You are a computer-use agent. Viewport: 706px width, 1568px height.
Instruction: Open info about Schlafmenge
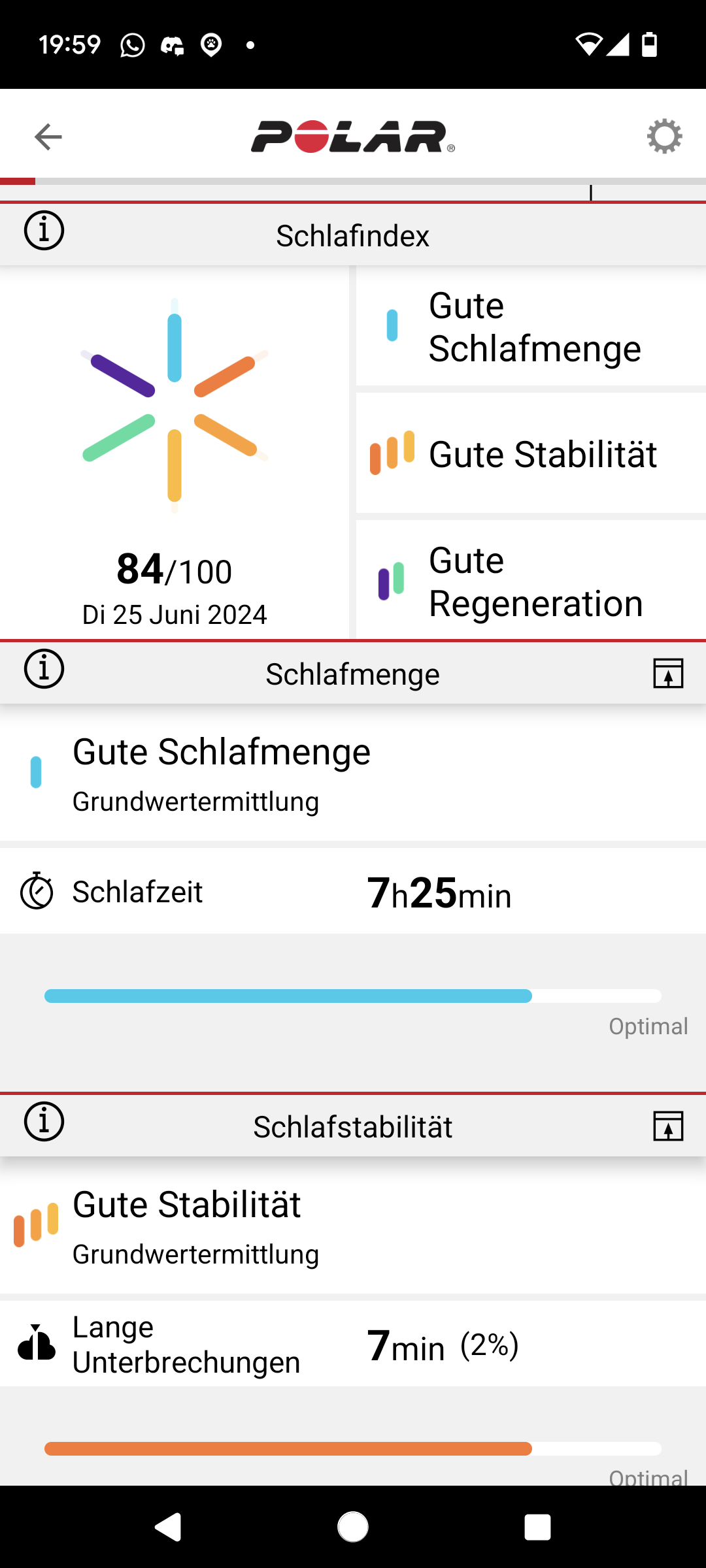coord(44,669)
